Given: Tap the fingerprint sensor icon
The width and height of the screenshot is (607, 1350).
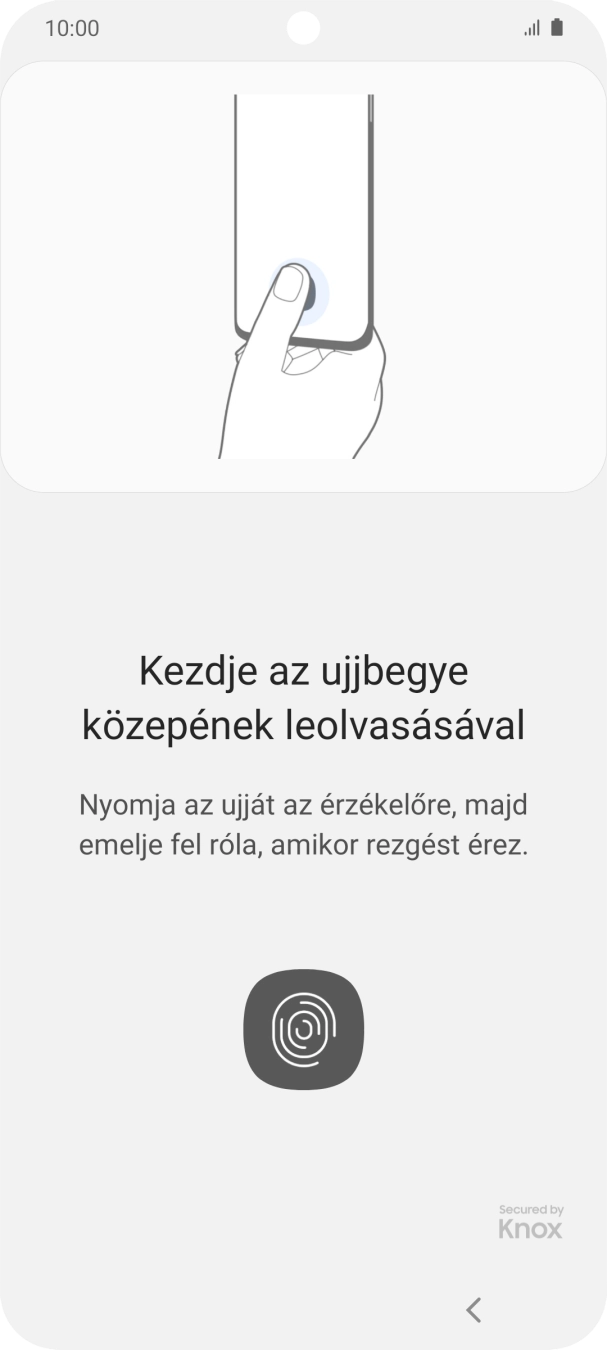Looking at the screenshot, I should pos(303,1030).
